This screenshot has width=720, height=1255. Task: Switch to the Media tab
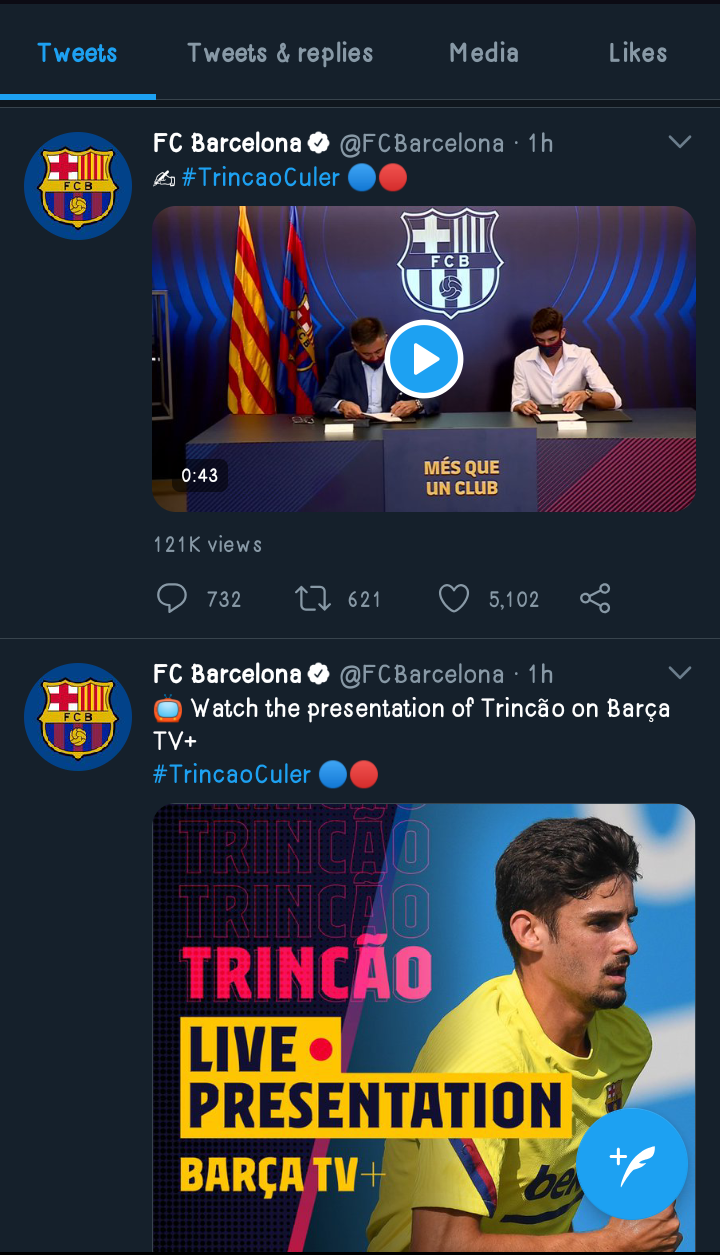[483, 53]
